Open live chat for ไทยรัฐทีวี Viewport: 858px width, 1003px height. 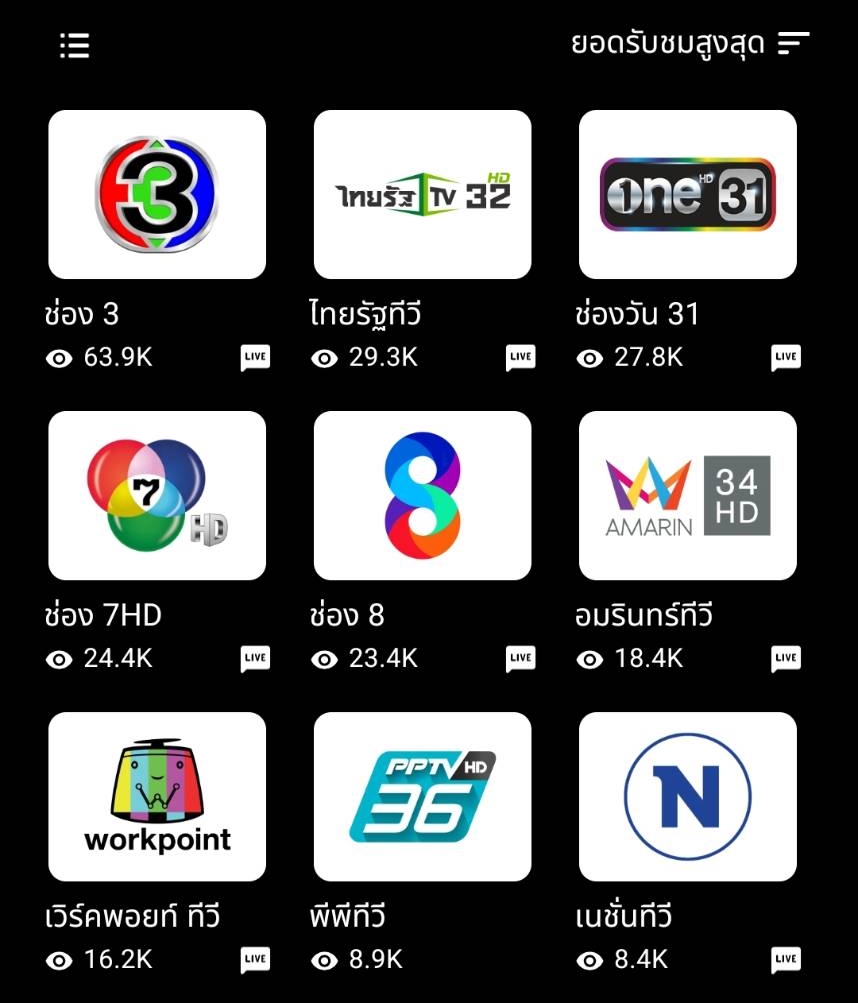521,358
